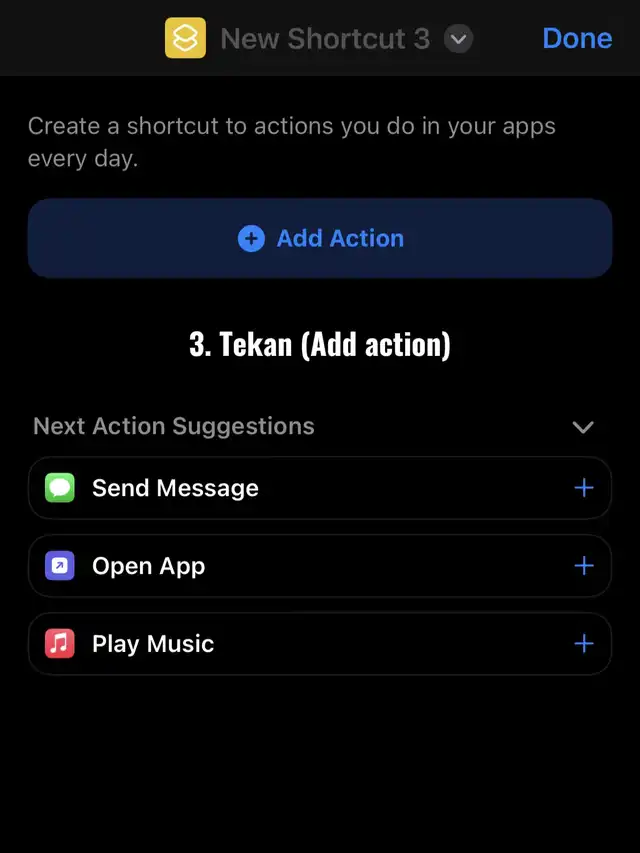
Task: Open the New Shortcut 3 name dropdown
Action: (x=458, y=39)
